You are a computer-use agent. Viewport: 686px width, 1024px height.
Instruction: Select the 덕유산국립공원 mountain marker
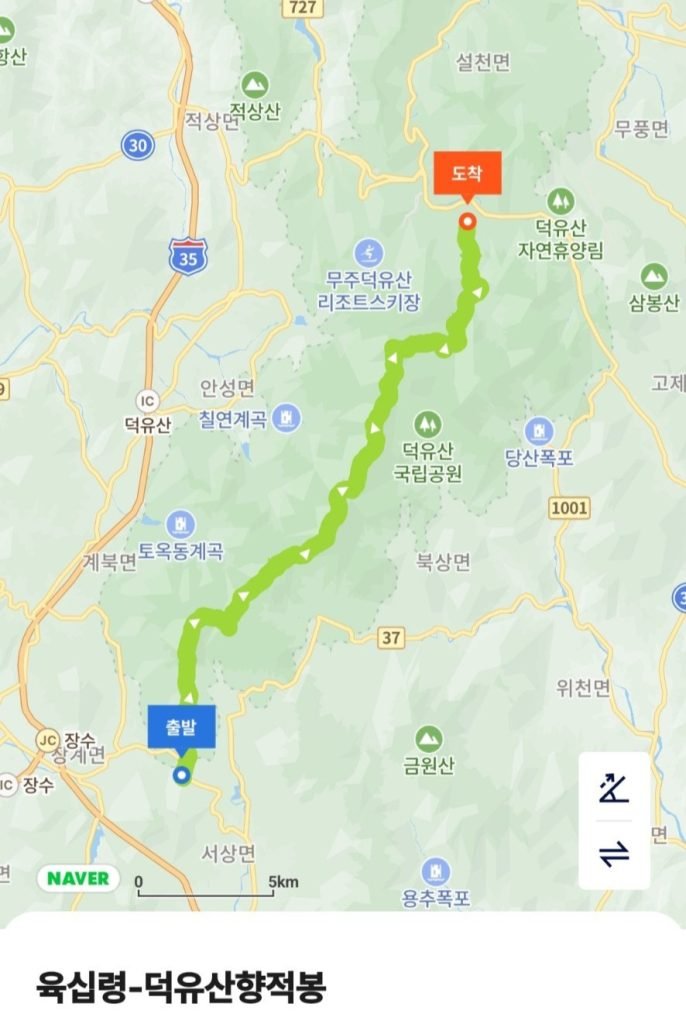point(430,422)
